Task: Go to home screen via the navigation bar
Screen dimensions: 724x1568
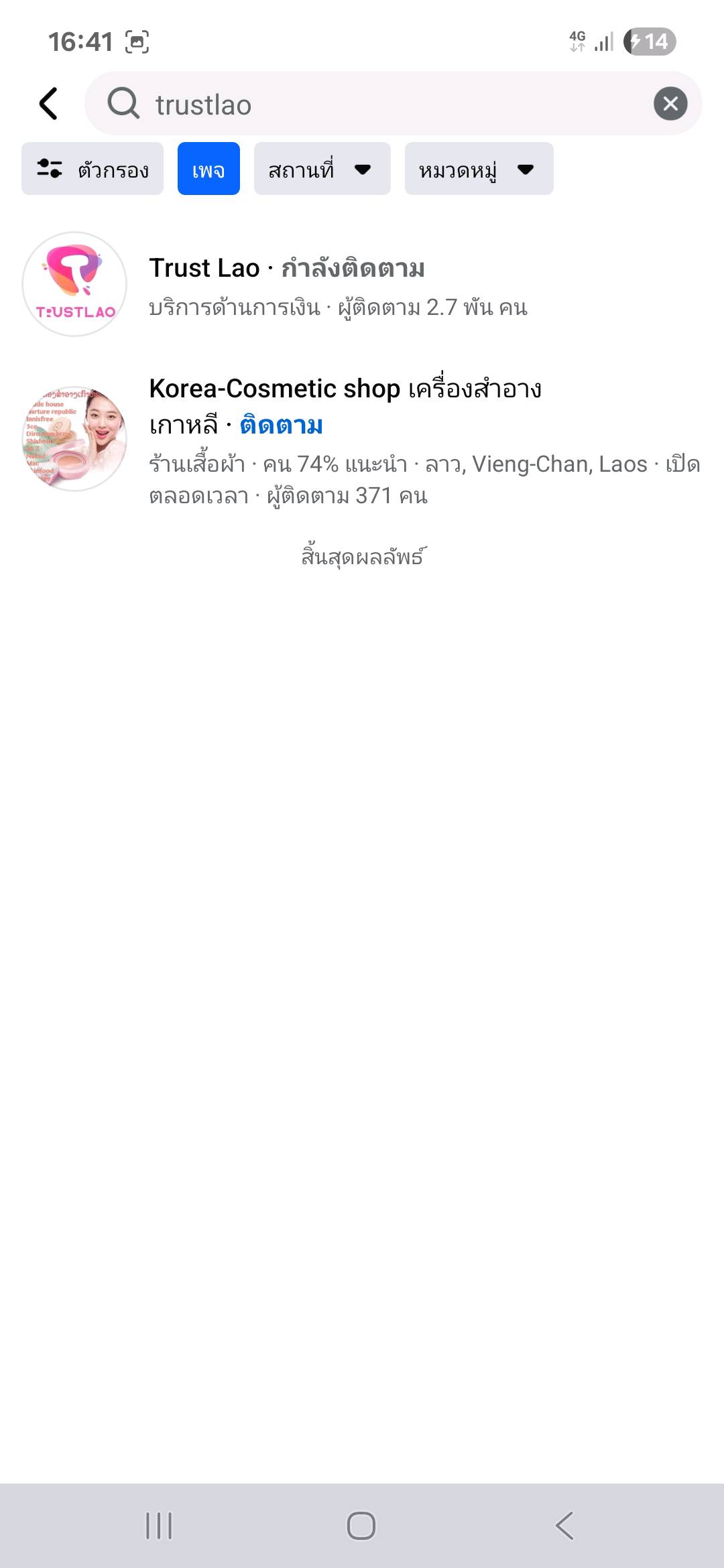Action: pyautogui.click(x=361, y=1526)
